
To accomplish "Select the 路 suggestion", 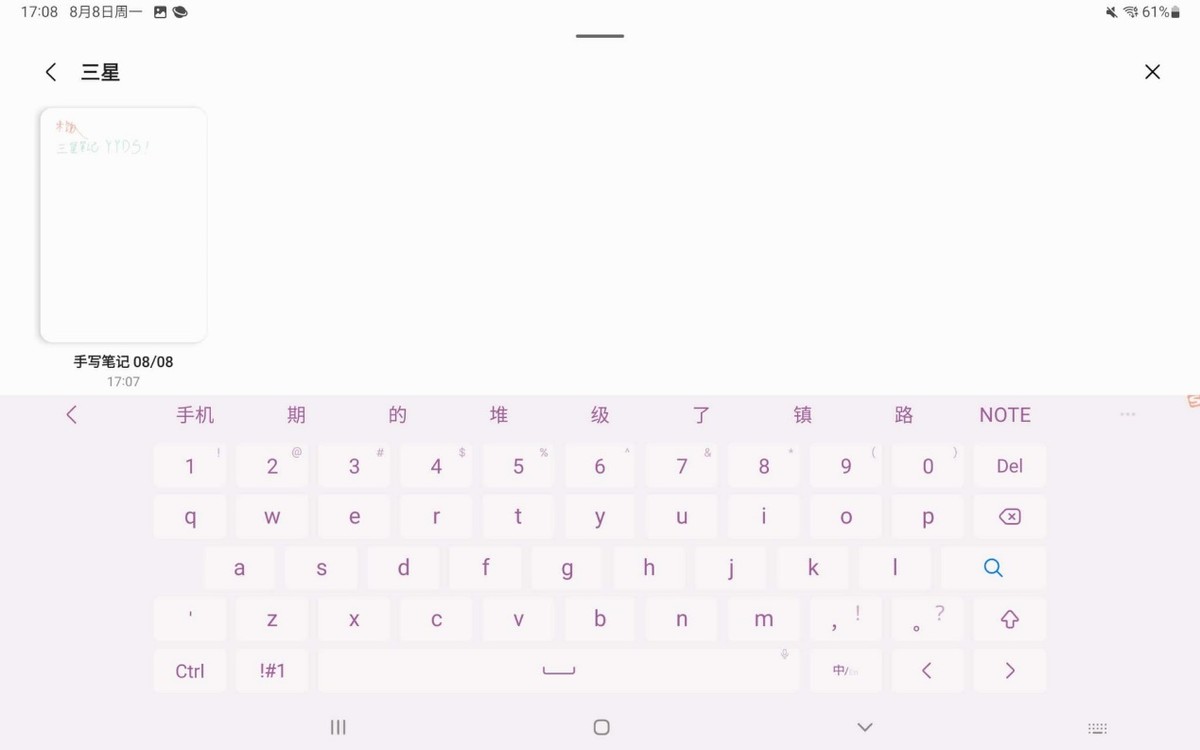I will [x=903, y=415].
